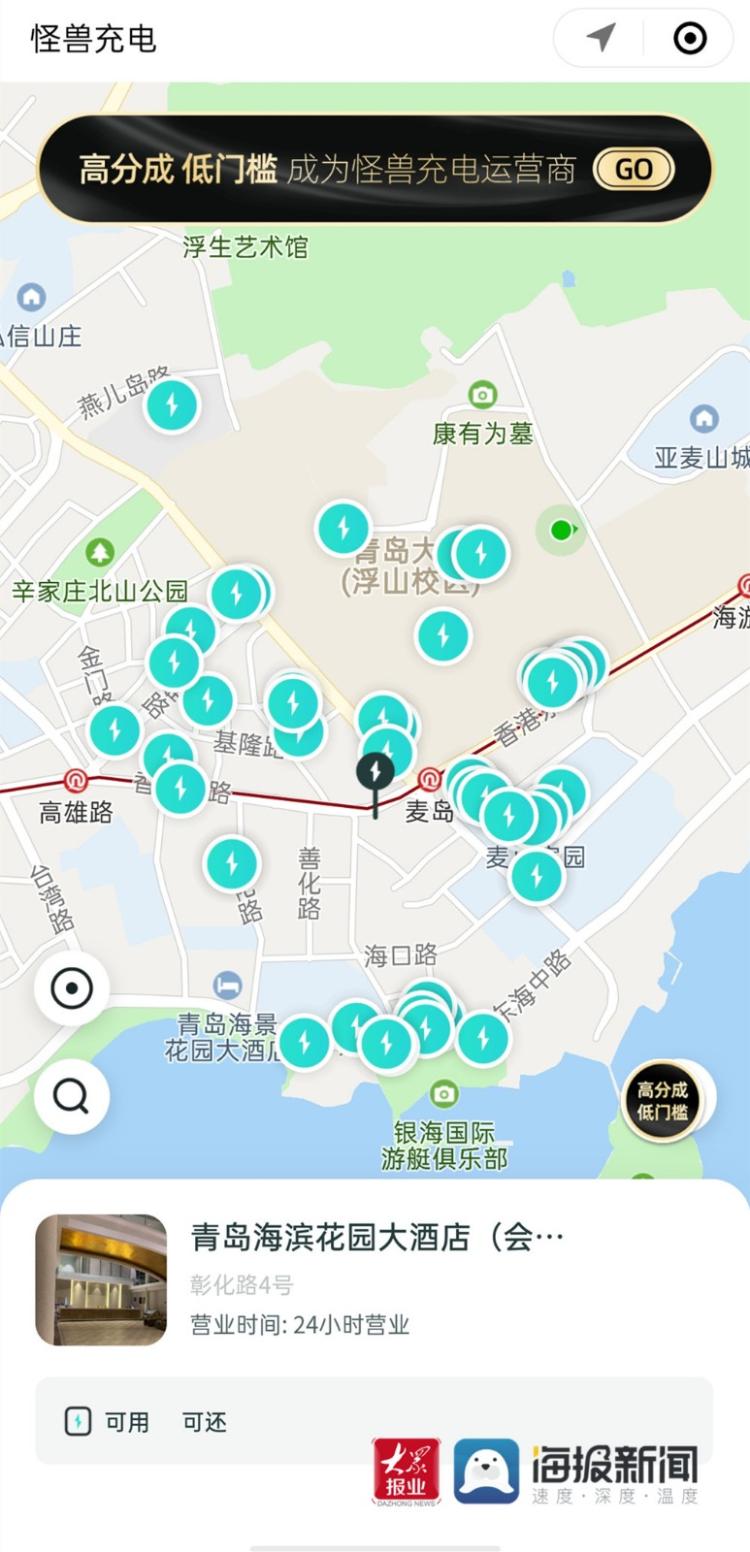
Task: Open the magnifier search button on the map
Action: point(72,1097)
